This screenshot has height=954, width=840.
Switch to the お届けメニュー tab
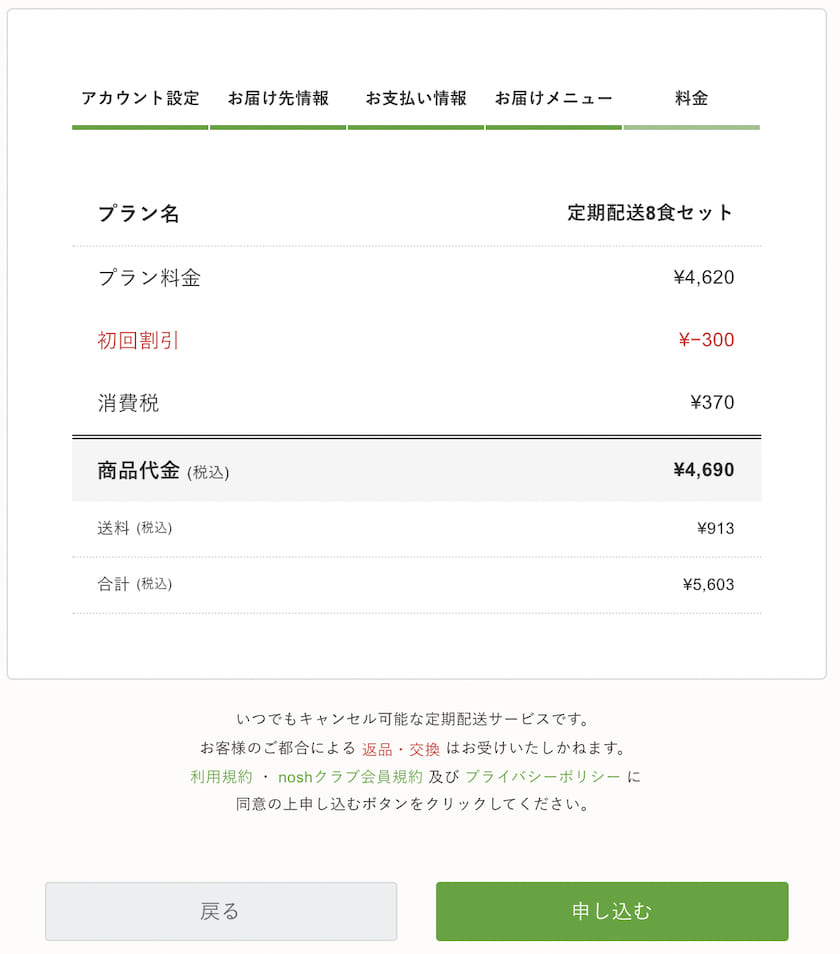click(553, 97)
